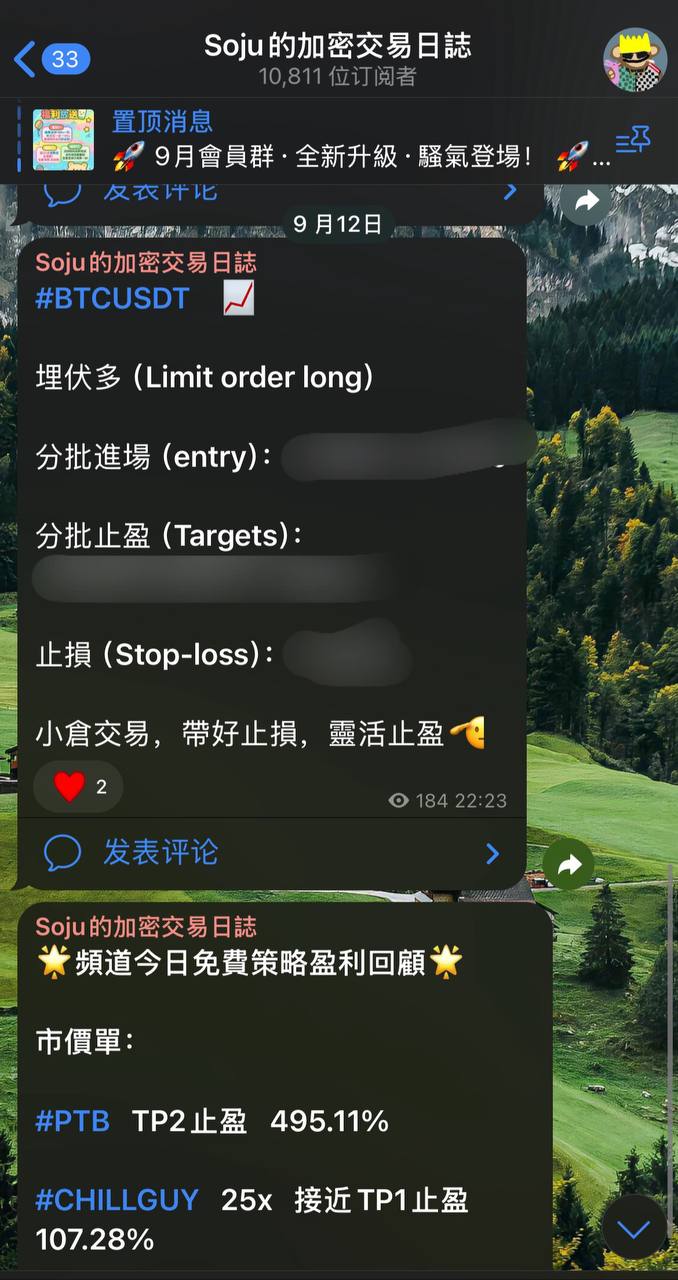
Task: Open the #PTB hashtag
Action: [72, 1121]
